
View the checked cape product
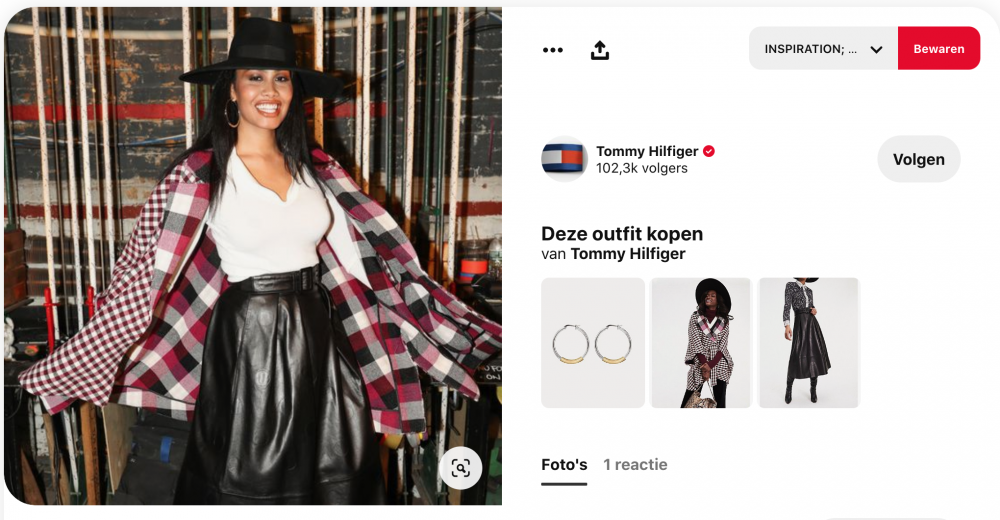point(700,343)
